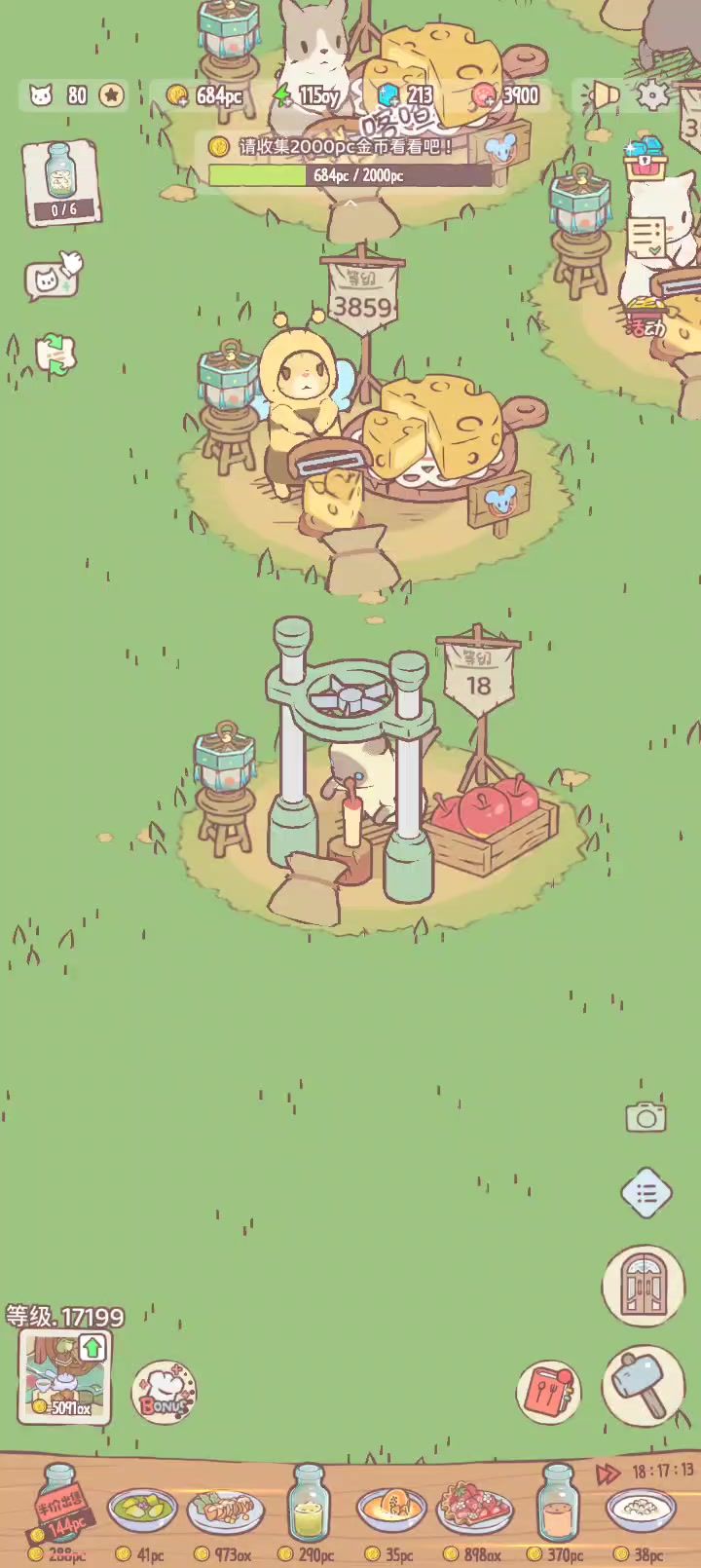Take a screenshot with the camera icon
This screenshot has width=701, height=1568.
pos(646,1117)
